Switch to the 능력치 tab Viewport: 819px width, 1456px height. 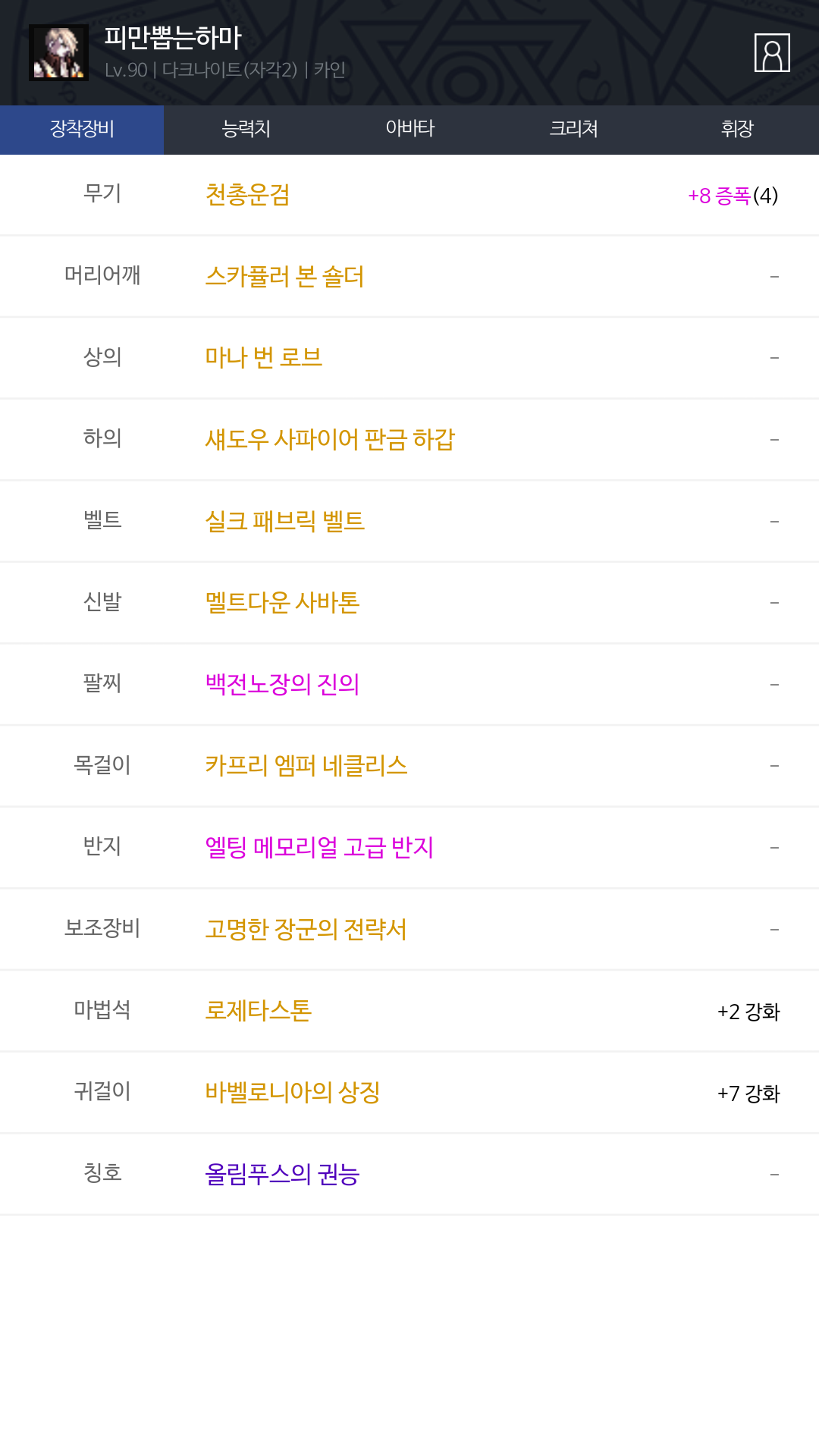coord(246,129)
